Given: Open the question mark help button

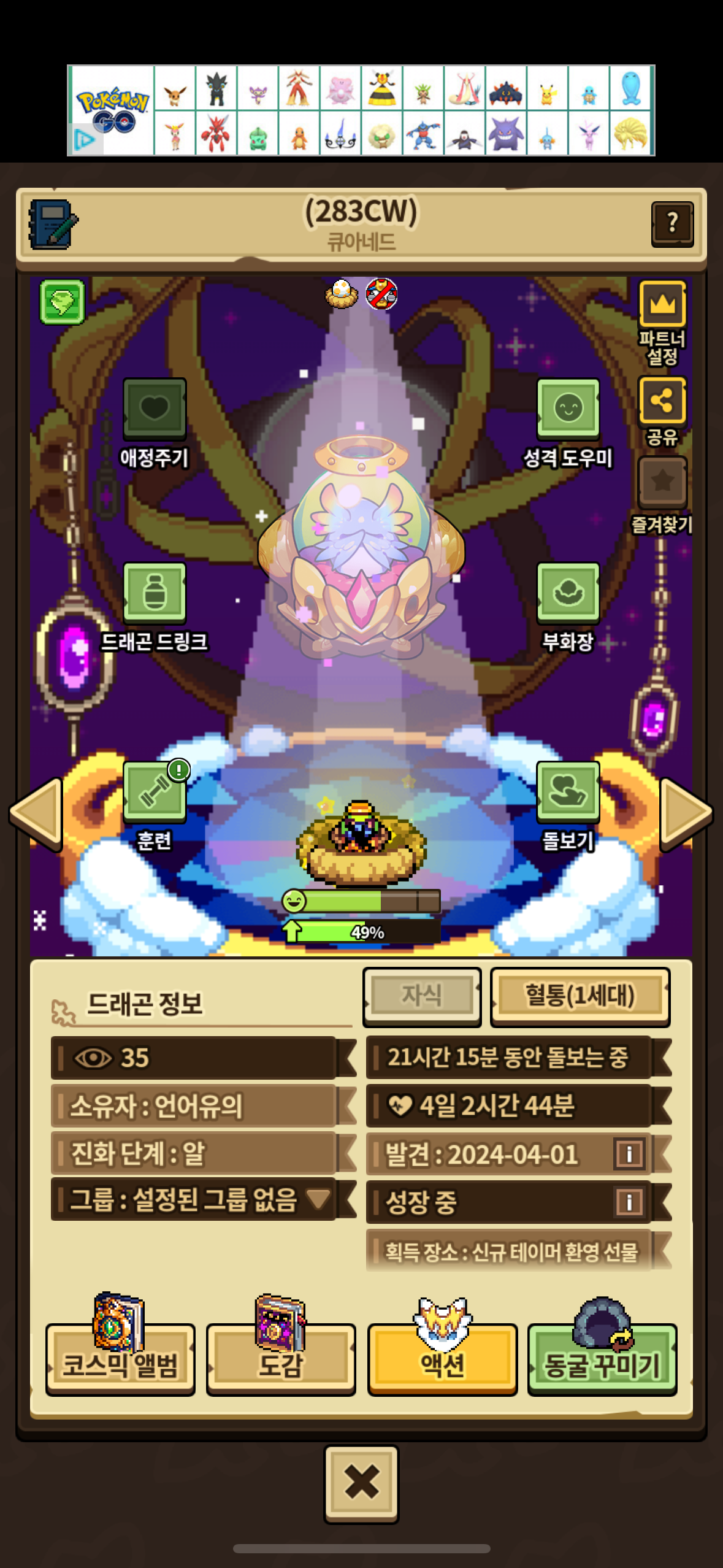Looking at the screenshot, I should (x=672, y=224).
